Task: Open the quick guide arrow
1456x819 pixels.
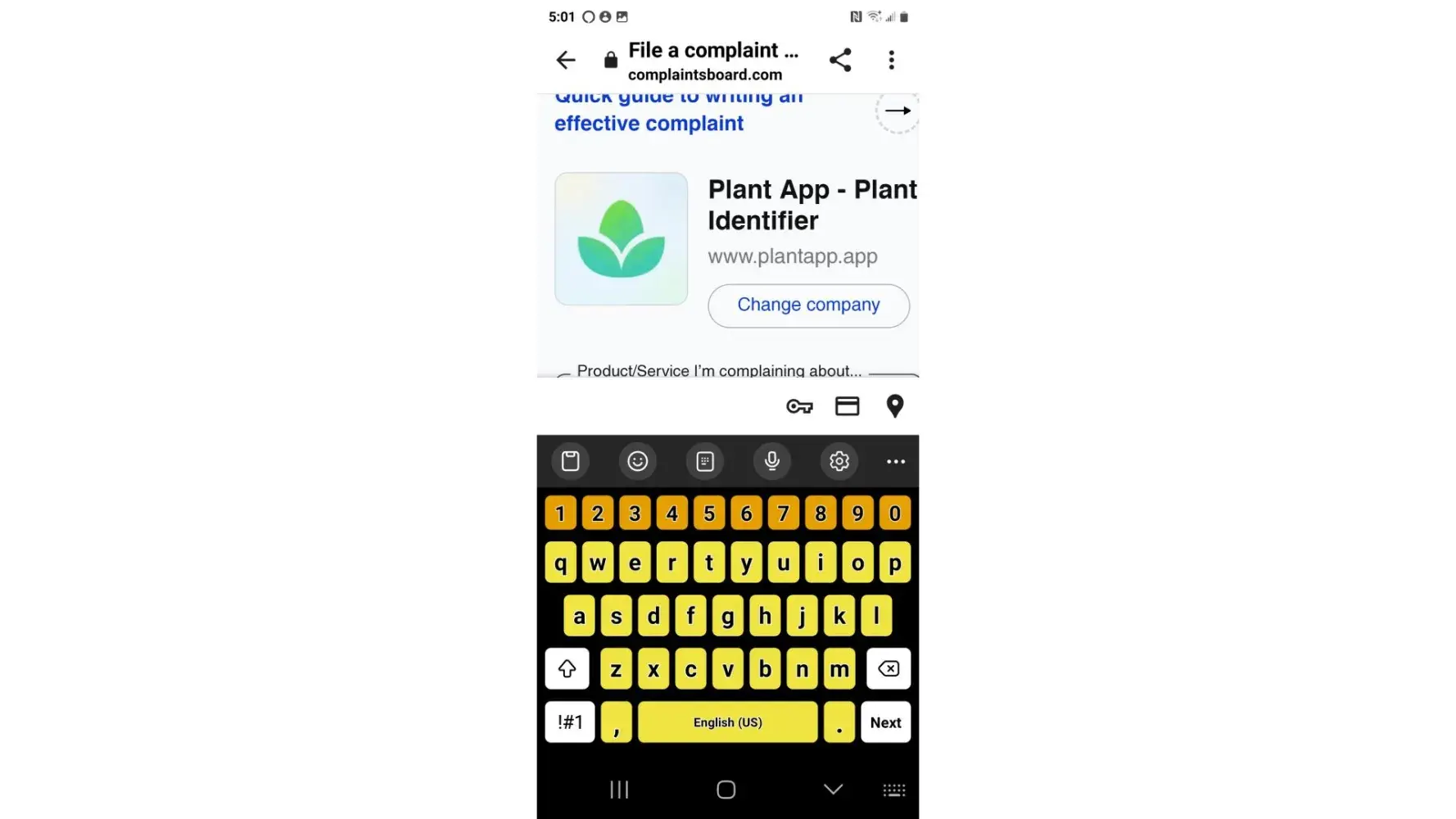Action: click(898, 111)
